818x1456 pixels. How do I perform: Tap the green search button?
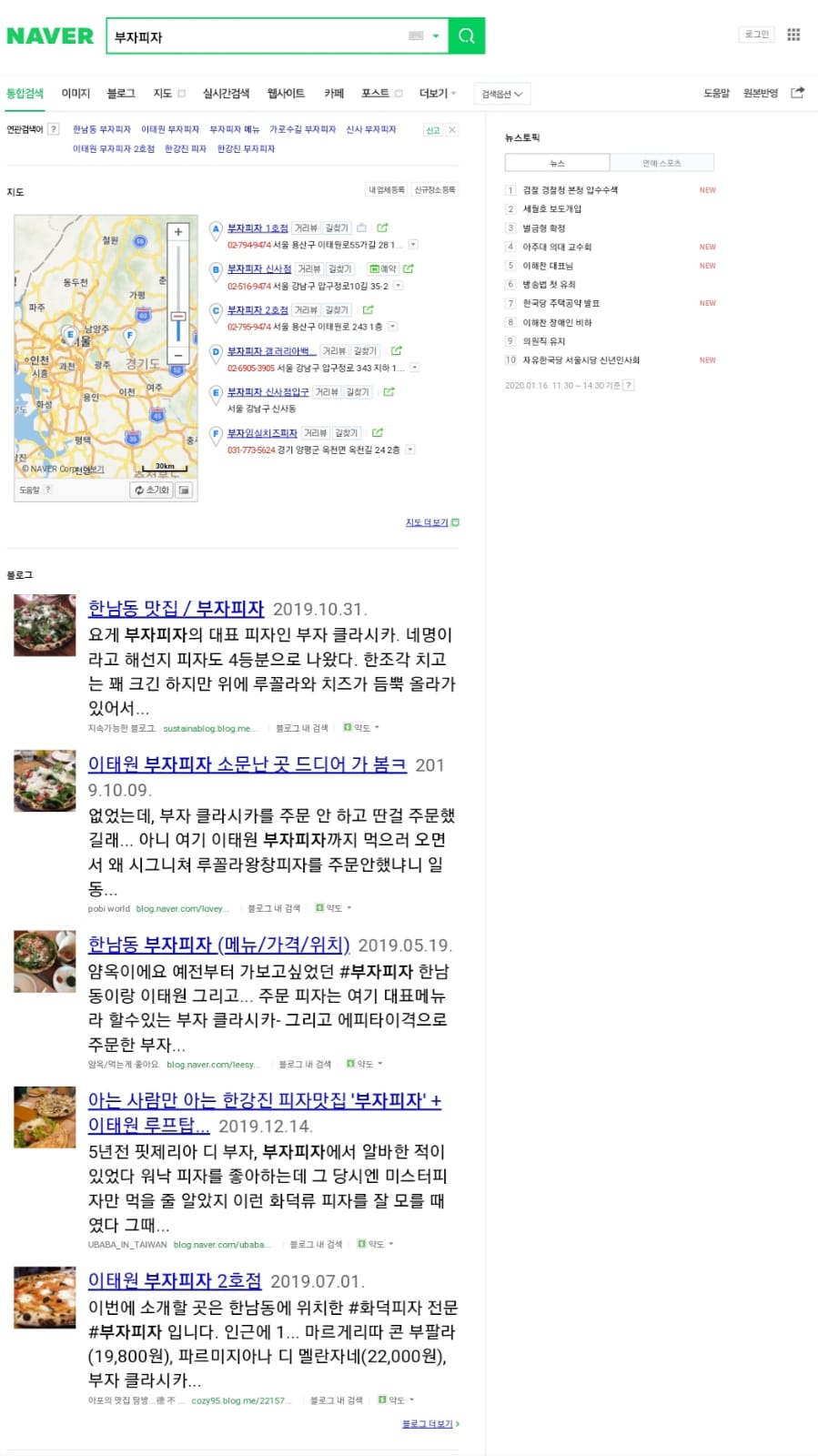(467, 35)
